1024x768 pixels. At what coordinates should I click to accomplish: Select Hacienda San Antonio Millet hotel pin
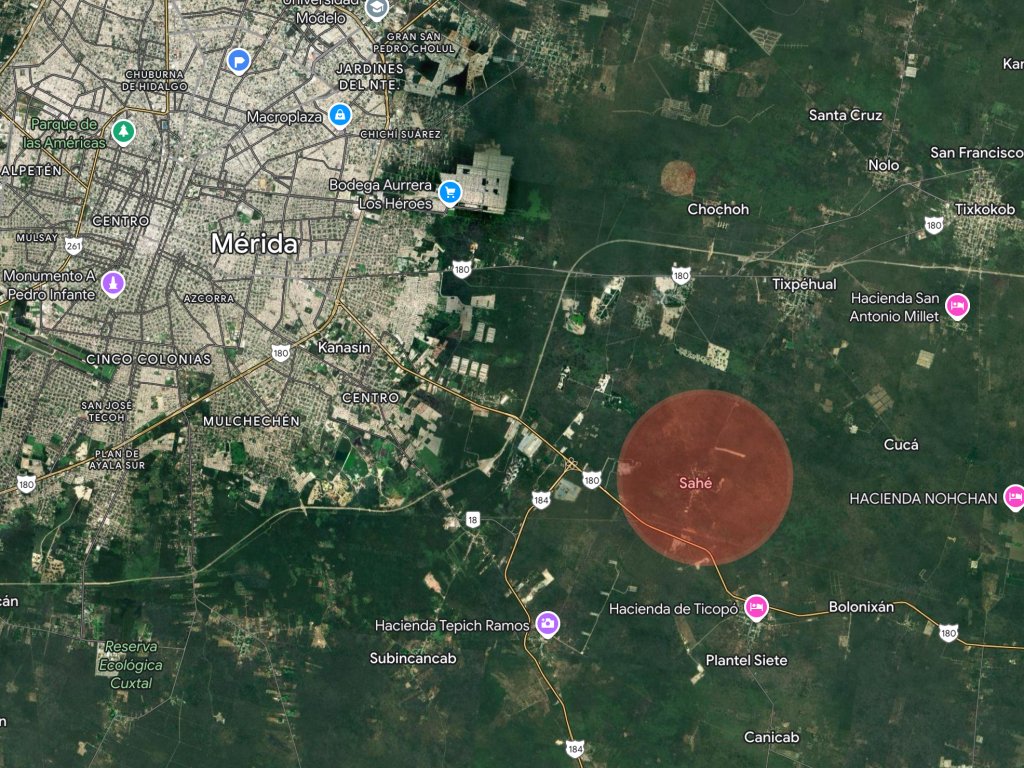(x=957, y=305)
